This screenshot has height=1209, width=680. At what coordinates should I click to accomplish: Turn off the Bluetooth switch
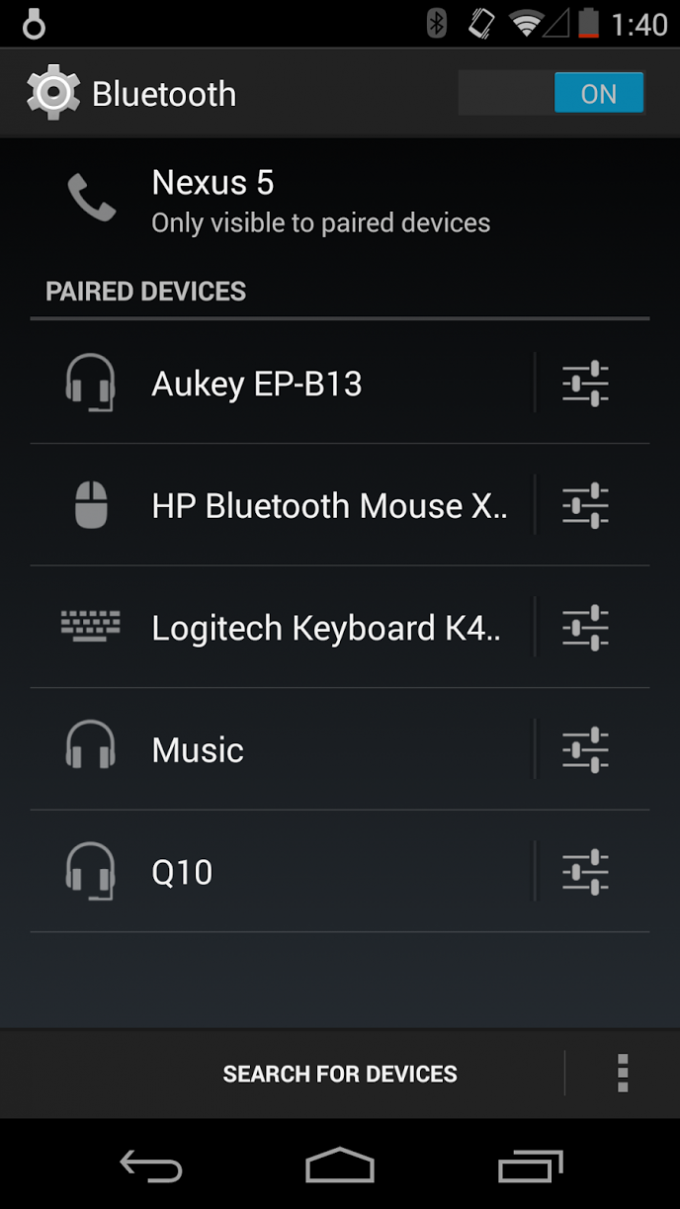tap(551, 94)
